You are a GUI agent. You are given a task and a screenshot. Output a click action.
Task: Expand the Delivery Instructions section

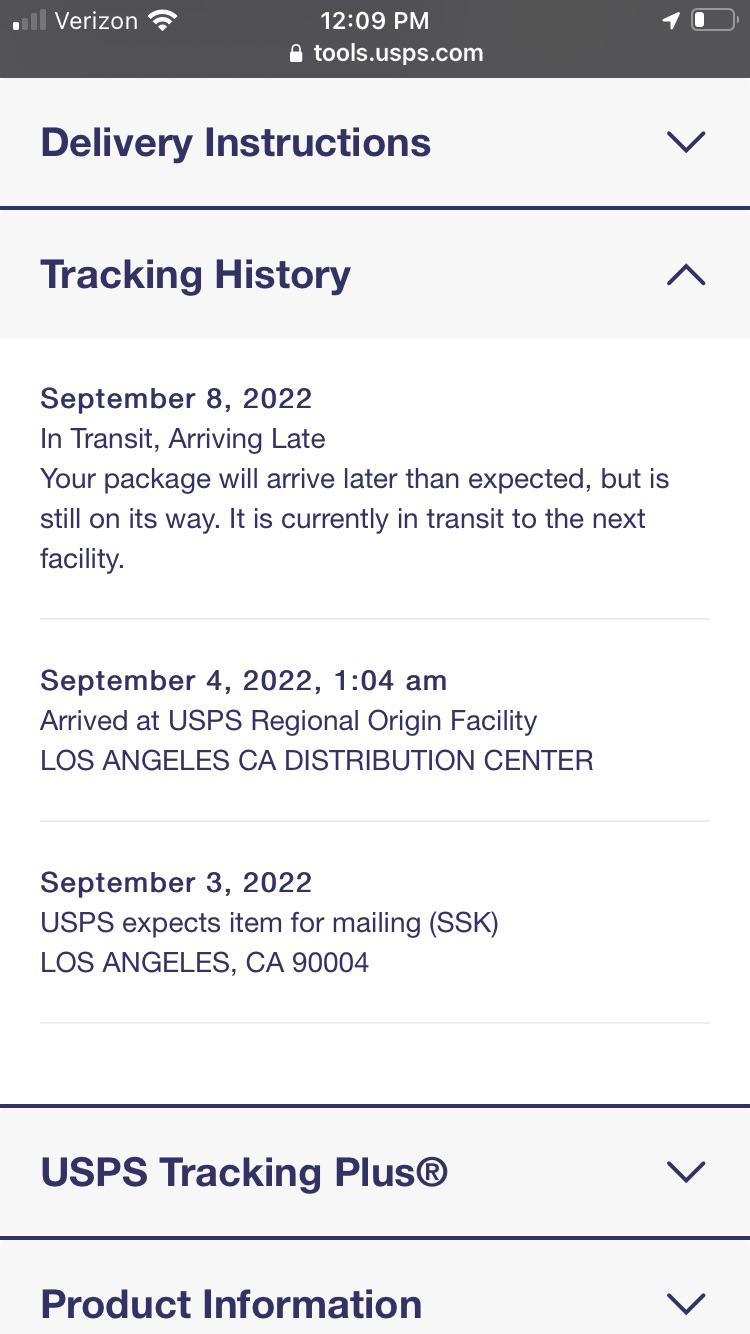coord(685,142)
